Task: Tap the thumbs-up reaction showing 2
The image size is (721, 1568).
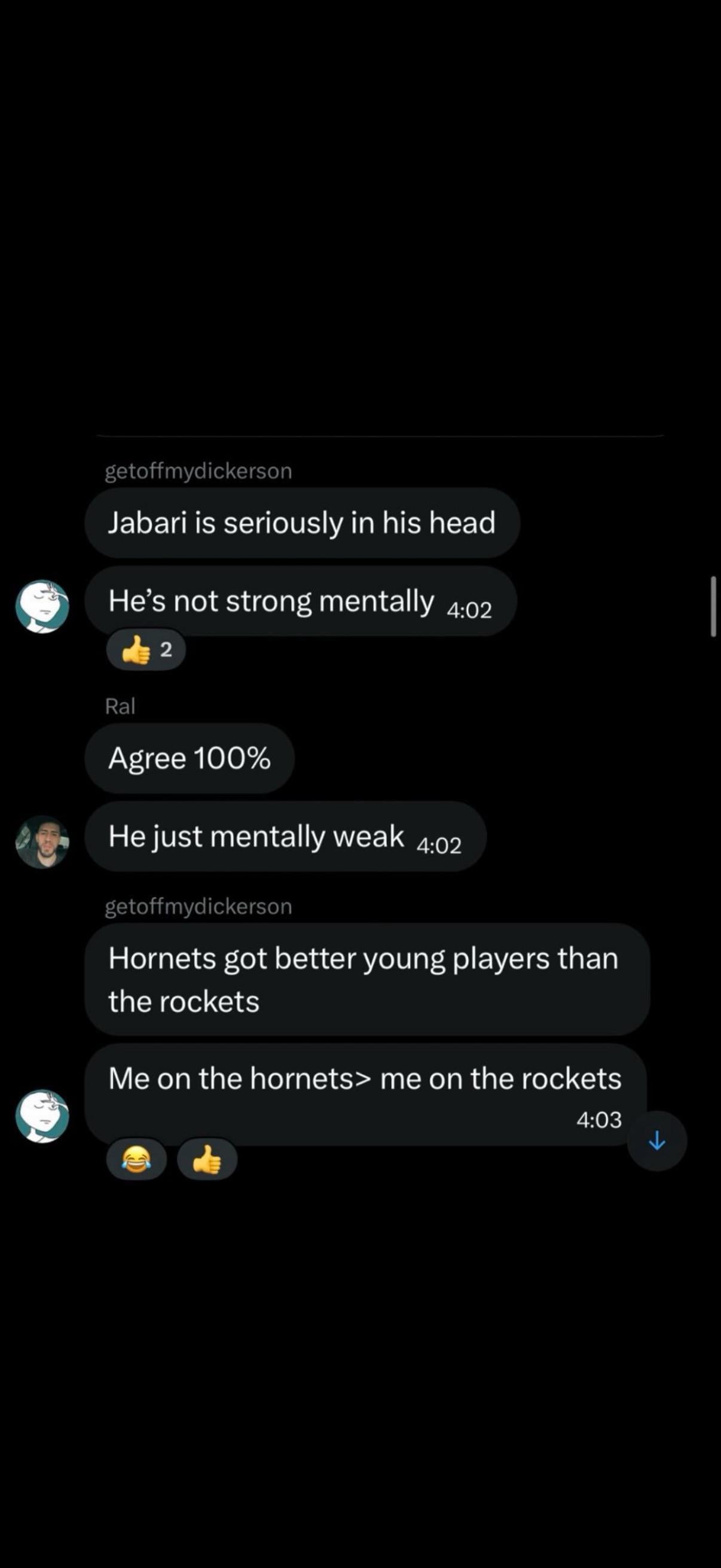Action: tap(146, 650)
